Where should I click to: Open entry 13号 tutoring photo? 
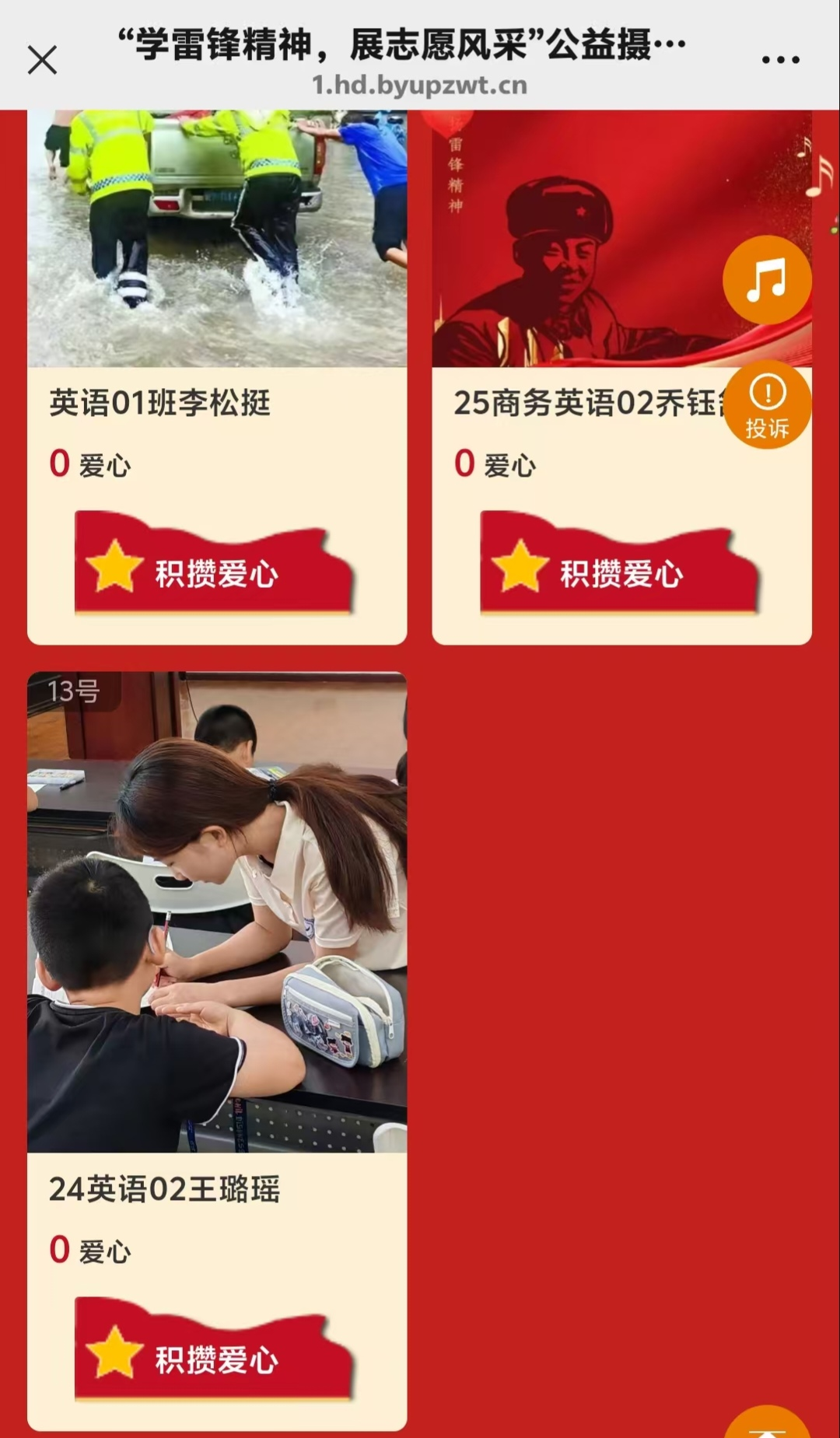[x=217, y=911]
